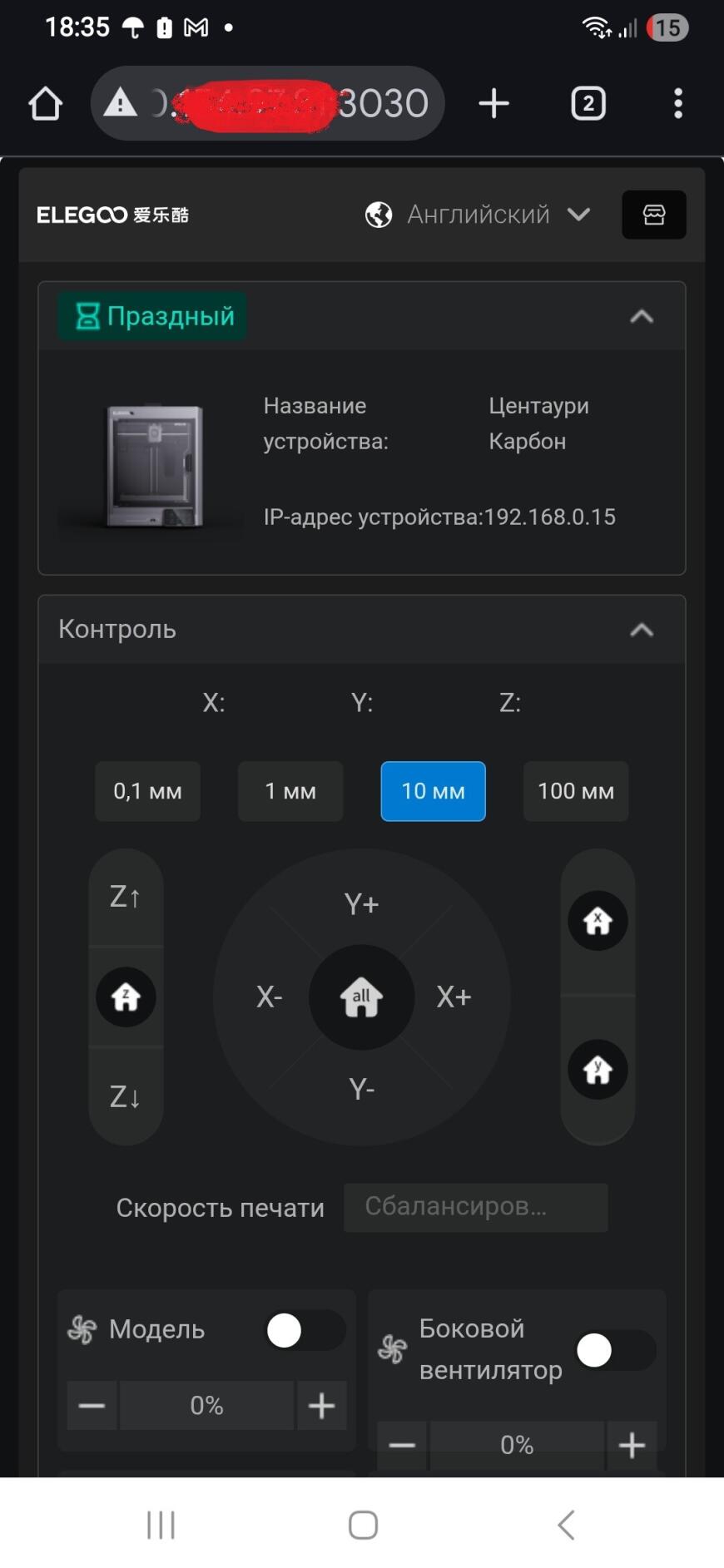Click the Боковой вентилятор fan icon

pyautogui.click(x=393, y=1349)
